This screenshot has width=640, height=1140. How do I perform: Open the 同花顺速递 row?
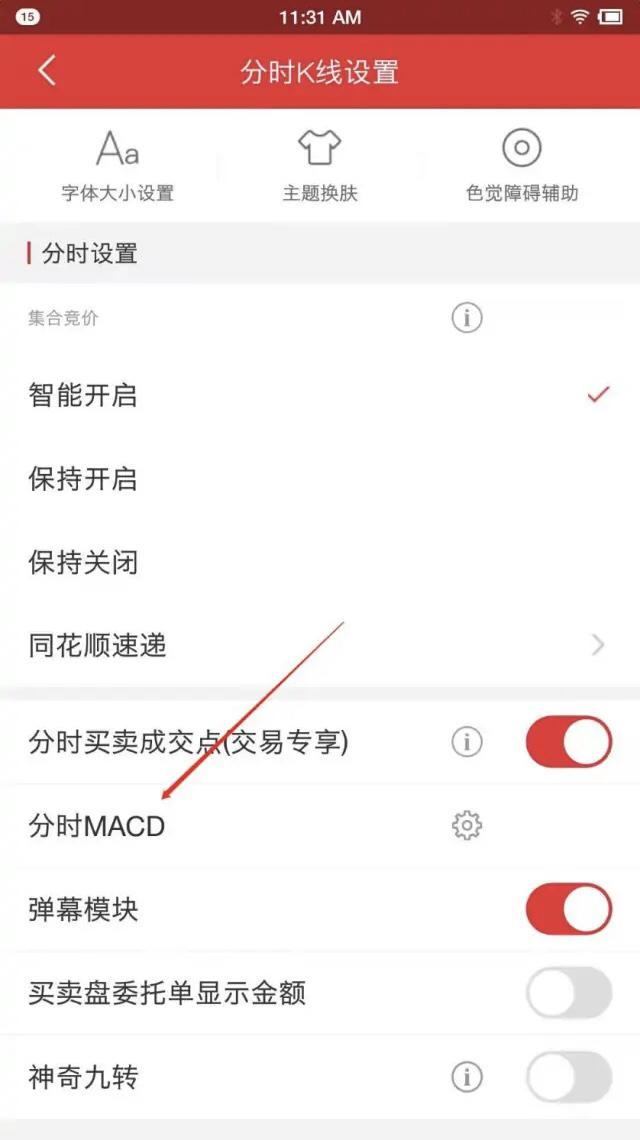pyautogui.click(x=320, y=645)
